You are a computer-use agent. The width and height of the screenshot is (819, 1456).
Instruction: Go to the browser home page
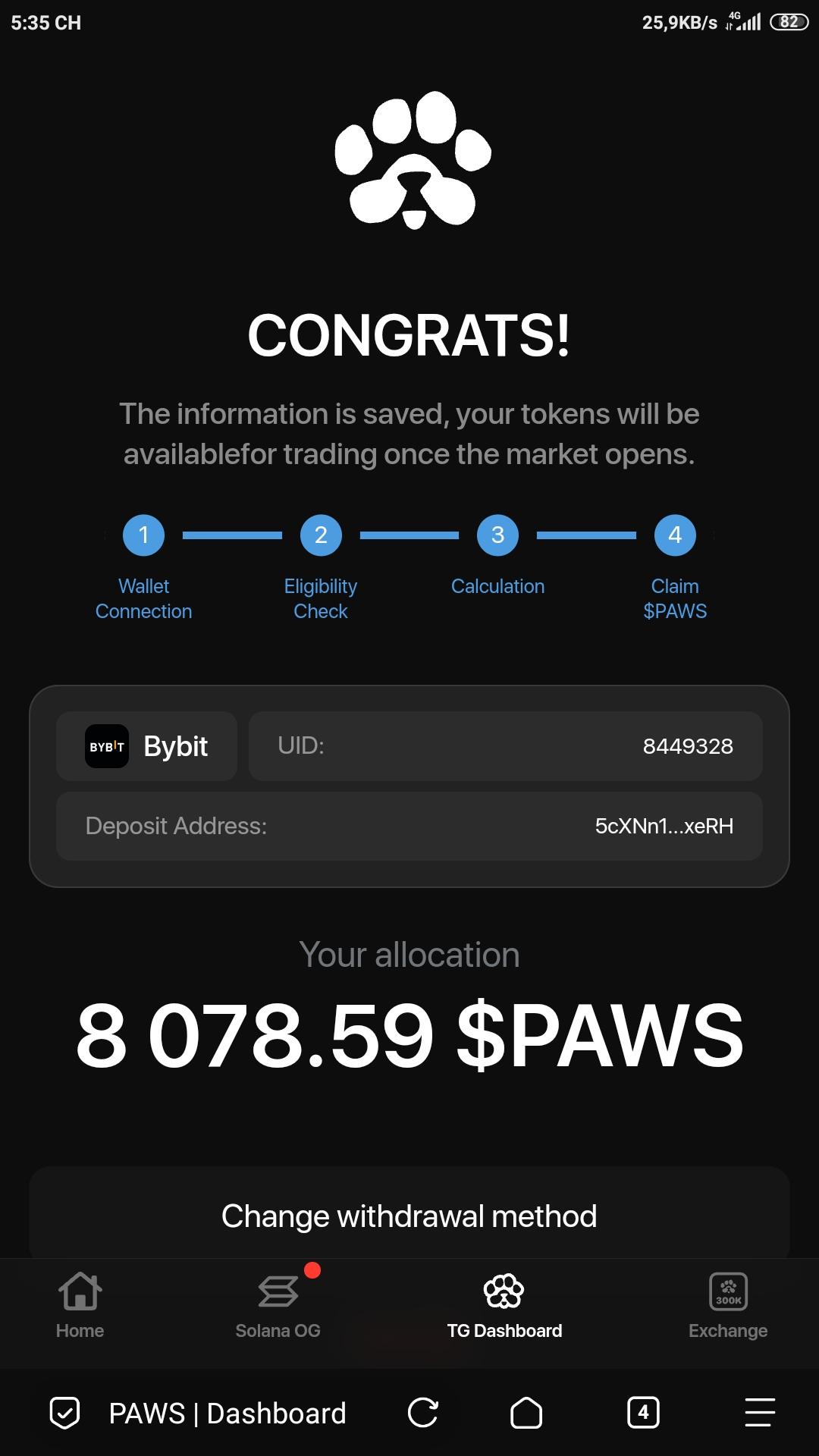point(526,1413)
